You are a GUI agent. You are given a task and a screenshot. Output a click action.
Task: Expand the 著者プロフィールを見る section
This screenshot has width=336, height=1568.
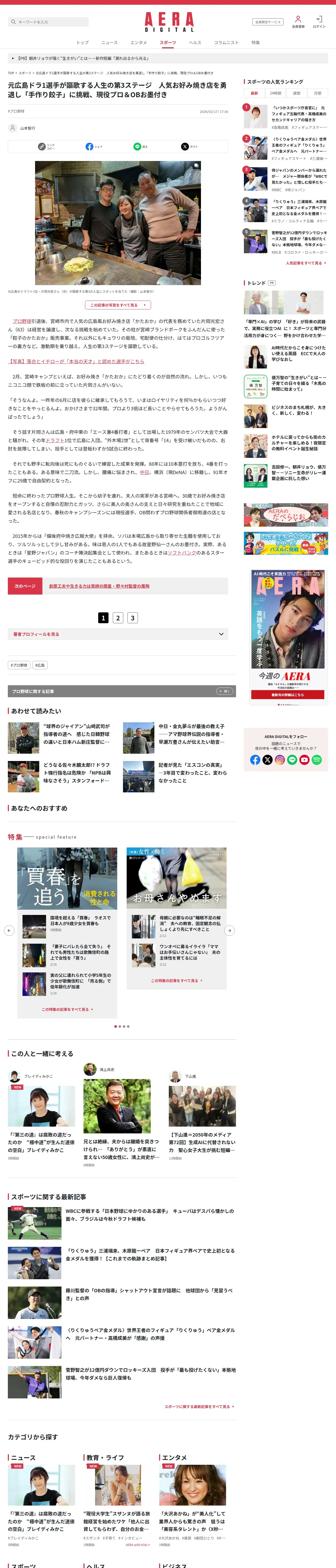[118, 634]
